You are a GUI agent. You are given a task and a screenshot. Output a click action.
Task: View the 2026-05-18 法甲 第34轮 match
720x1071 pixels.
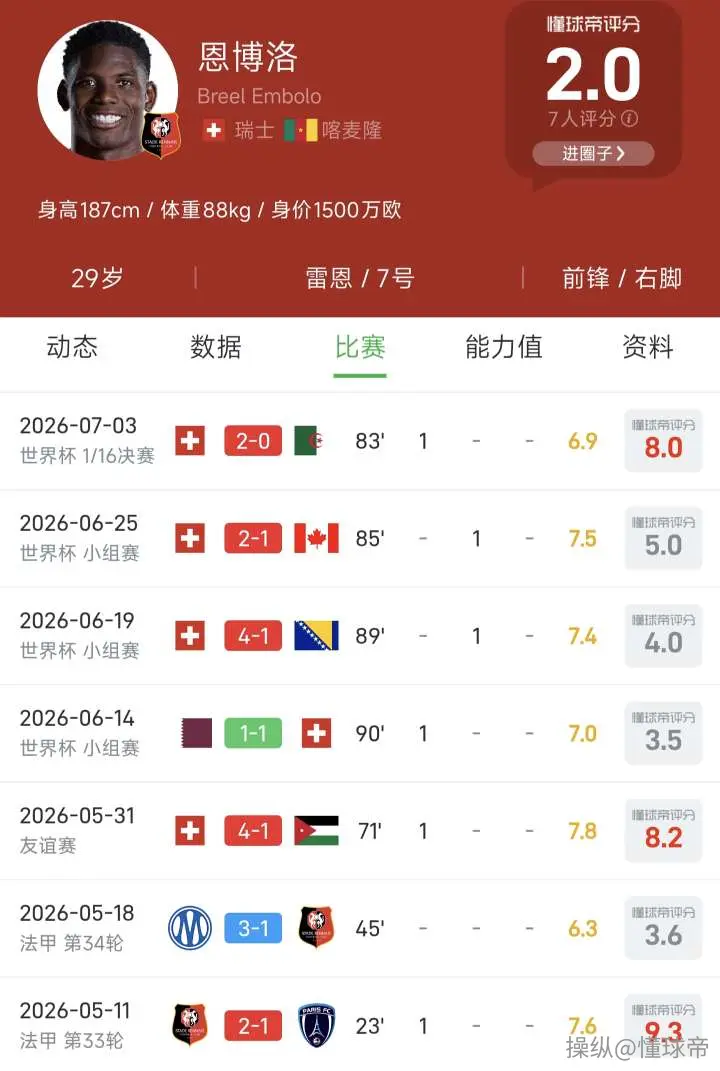point(360,929)
